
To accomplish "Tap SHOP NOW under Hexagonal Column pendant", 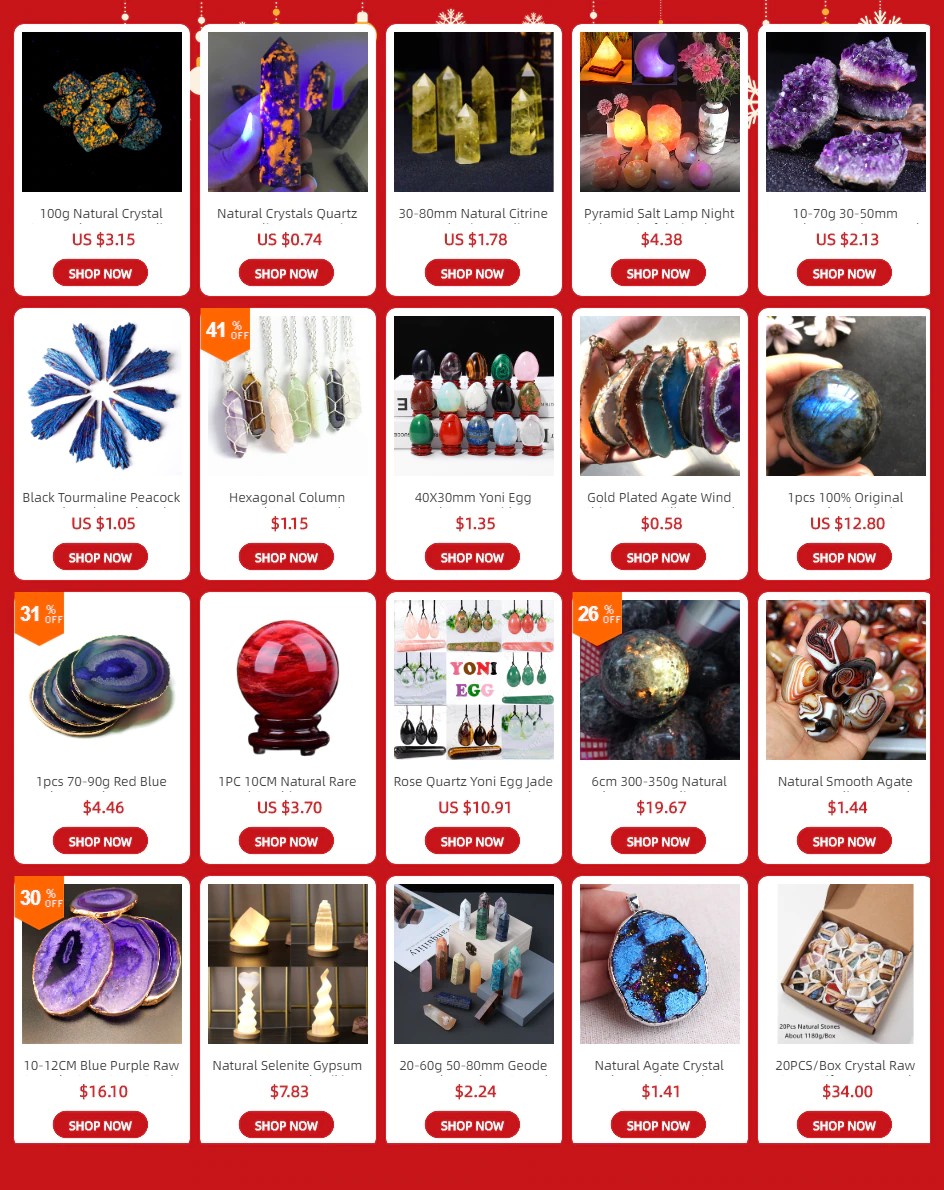I will click(x=286, y=557).
